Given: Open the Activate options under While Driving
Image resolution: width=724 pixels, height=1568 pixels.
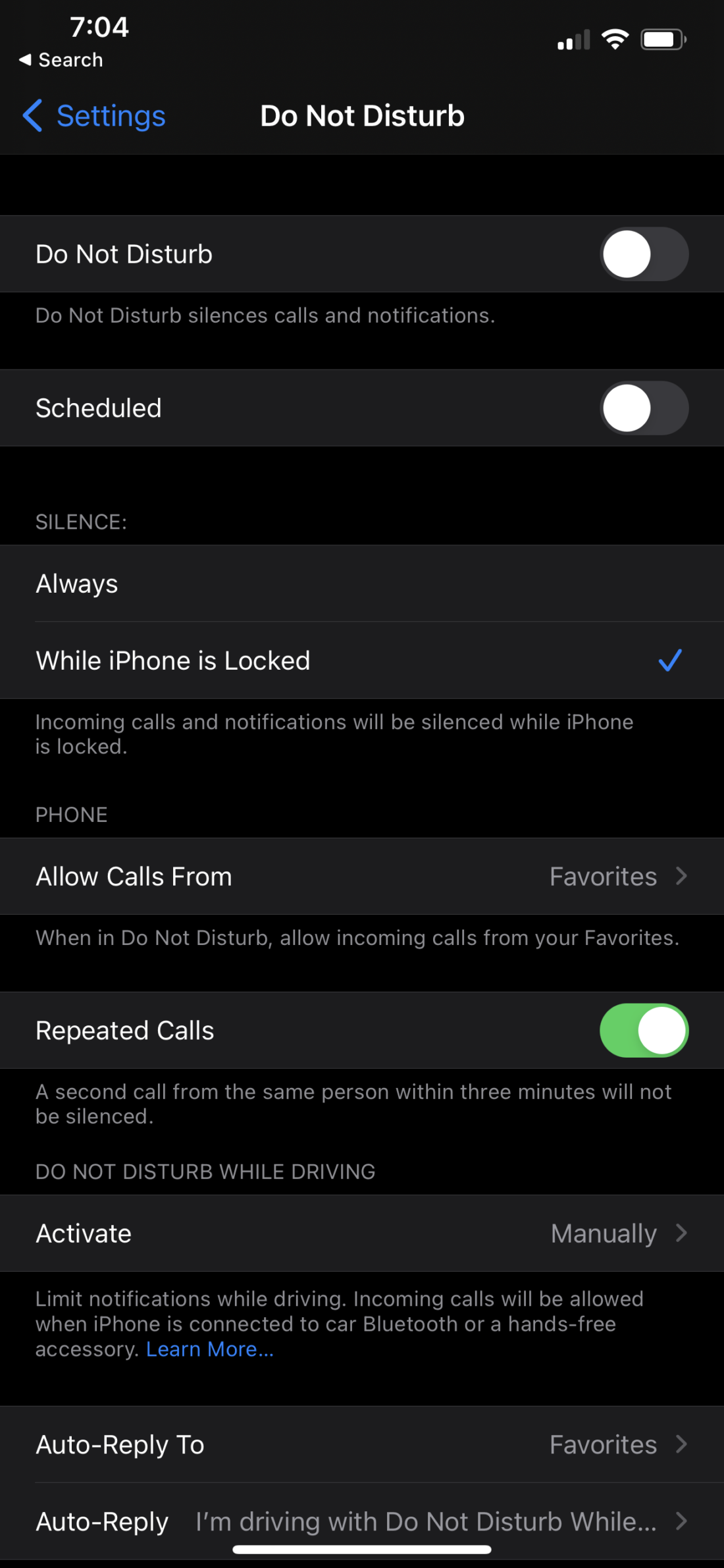Looking at the screenshot, I should (362, 1233).
